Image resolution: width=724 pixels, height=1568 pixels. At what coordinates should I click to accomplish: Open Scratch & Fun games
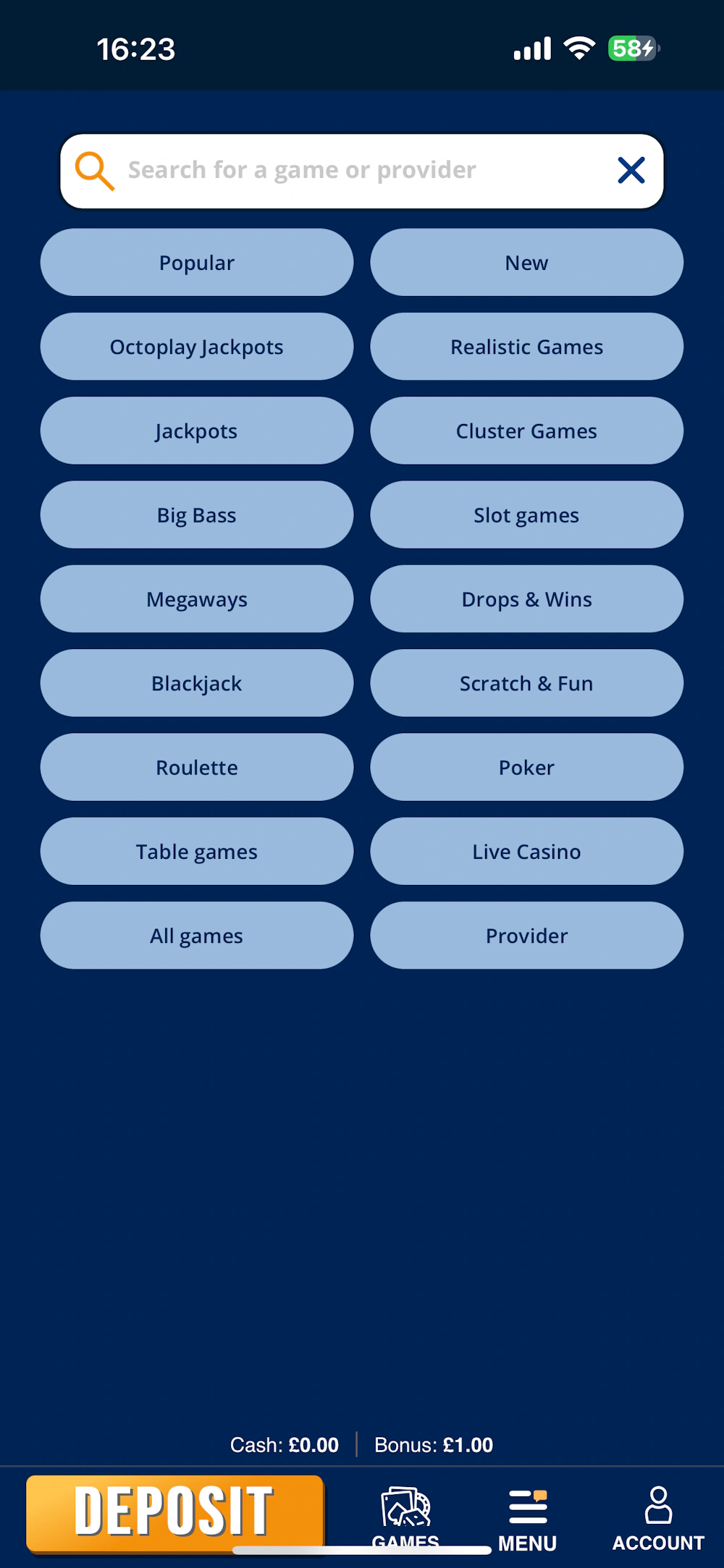pyautogui.click(x=526, y=683)
